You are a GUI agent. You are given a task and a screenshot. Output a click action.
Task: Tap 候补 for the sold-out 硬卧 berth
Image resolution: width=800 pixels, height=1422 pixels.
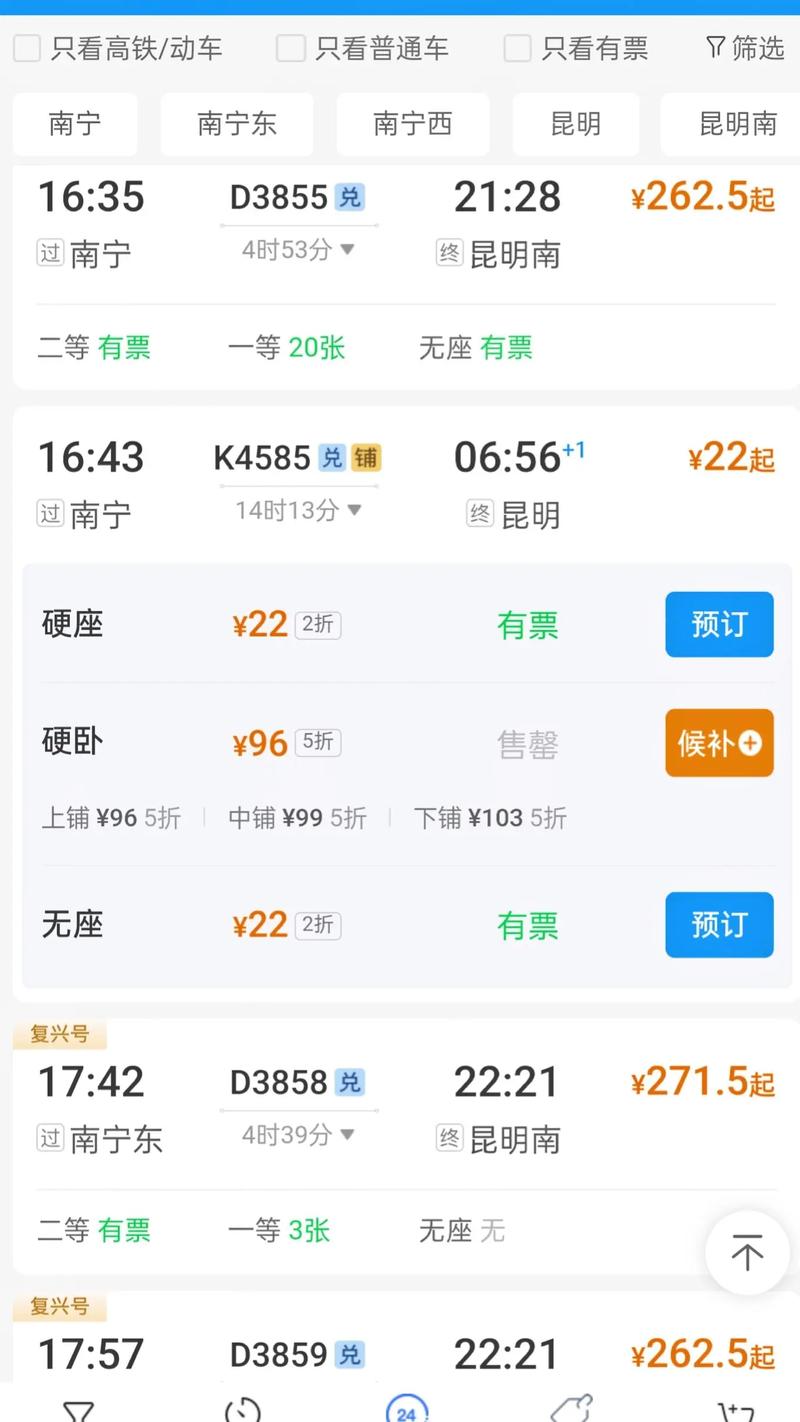pos(719,743)
